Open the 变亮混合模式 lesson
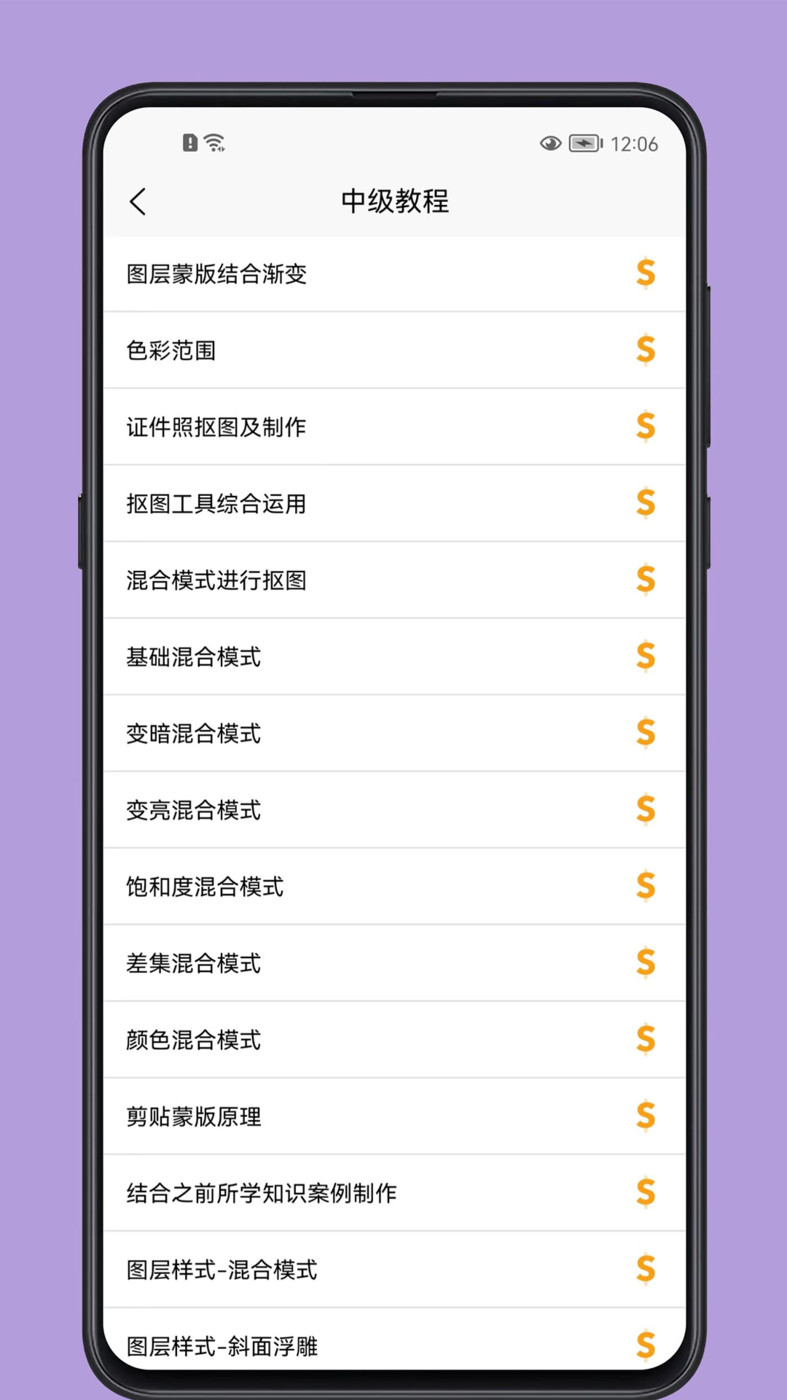 (194, 810)
